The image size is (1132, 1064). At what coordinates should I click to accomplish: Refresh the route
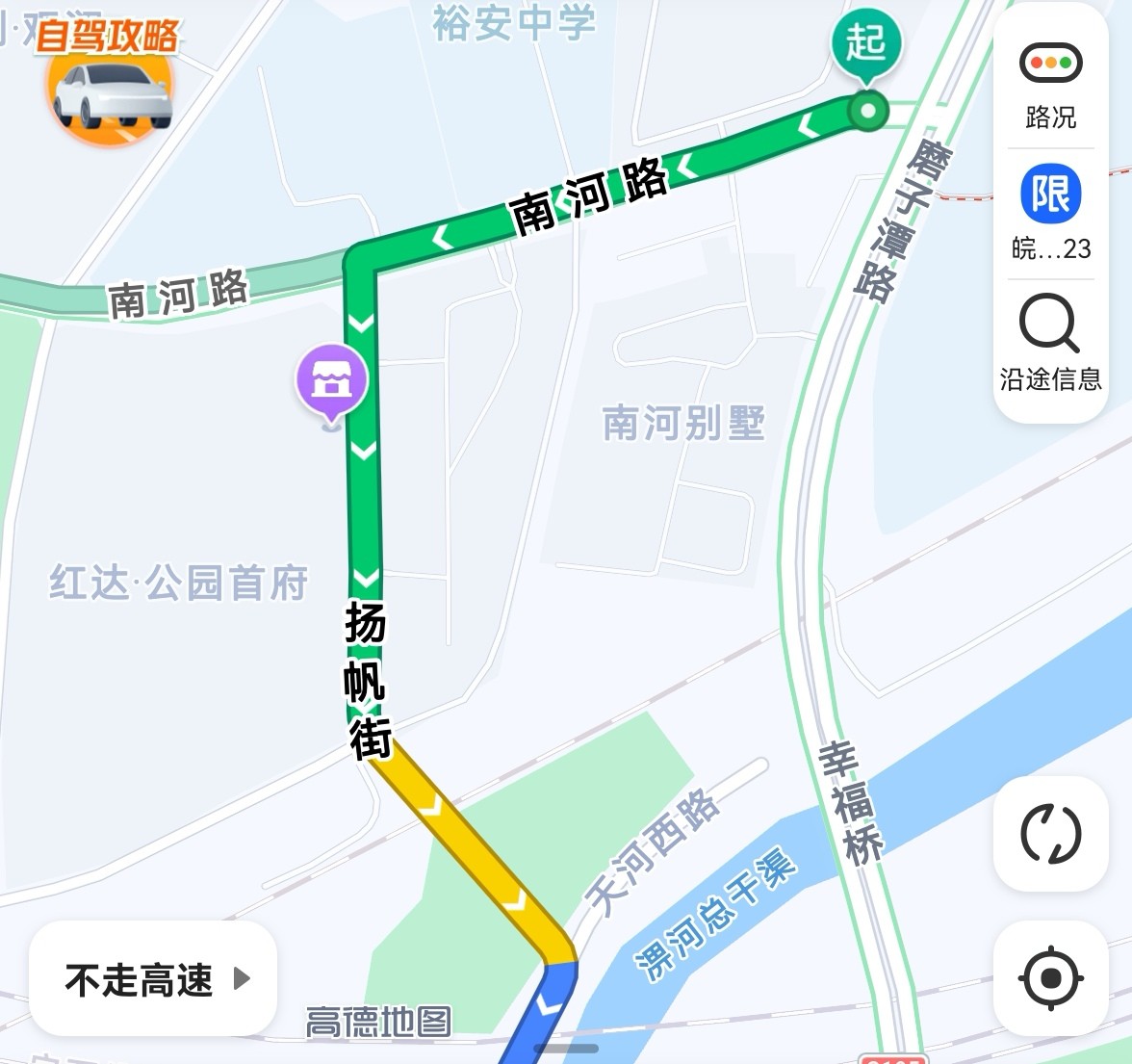coord(1050,834)
